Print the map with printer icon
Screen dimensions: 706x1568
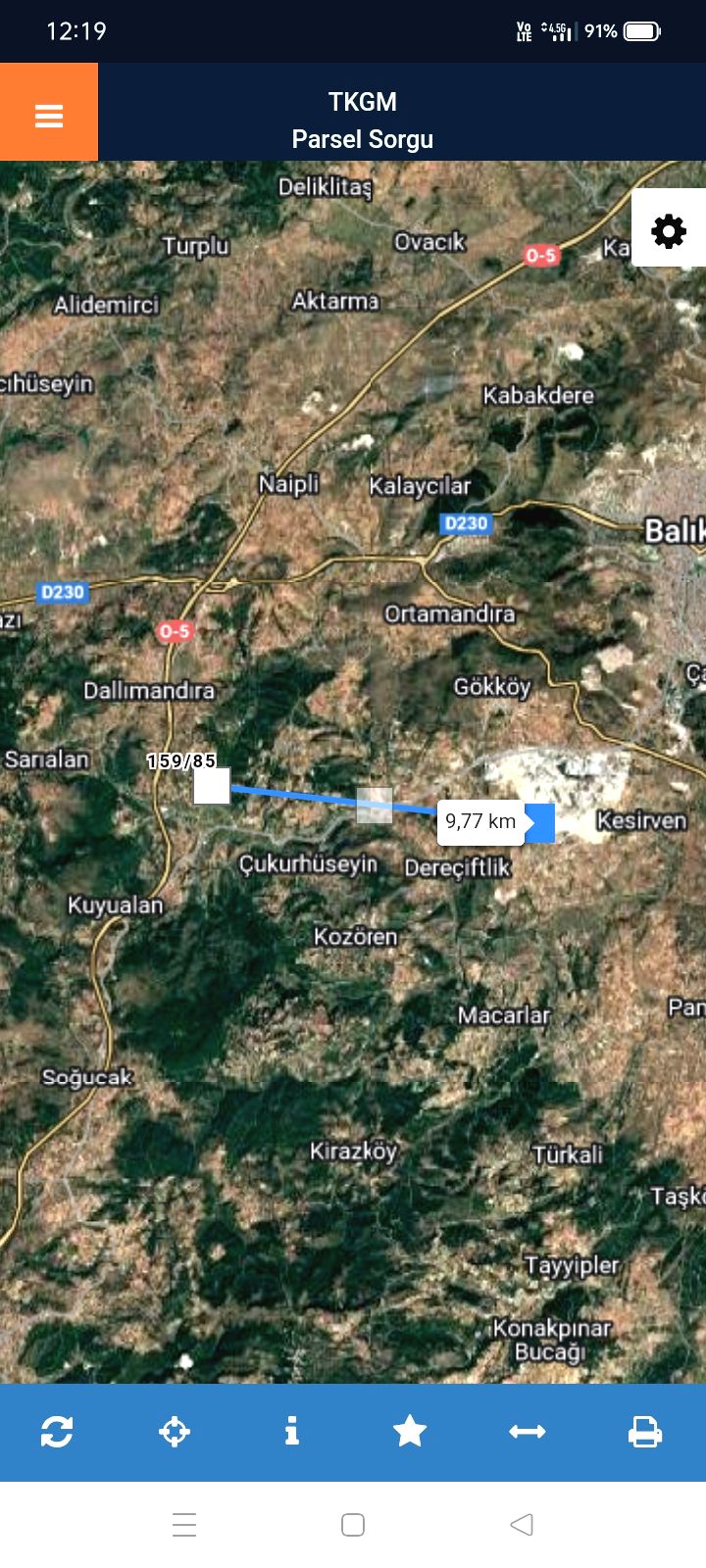point(644,1432)
